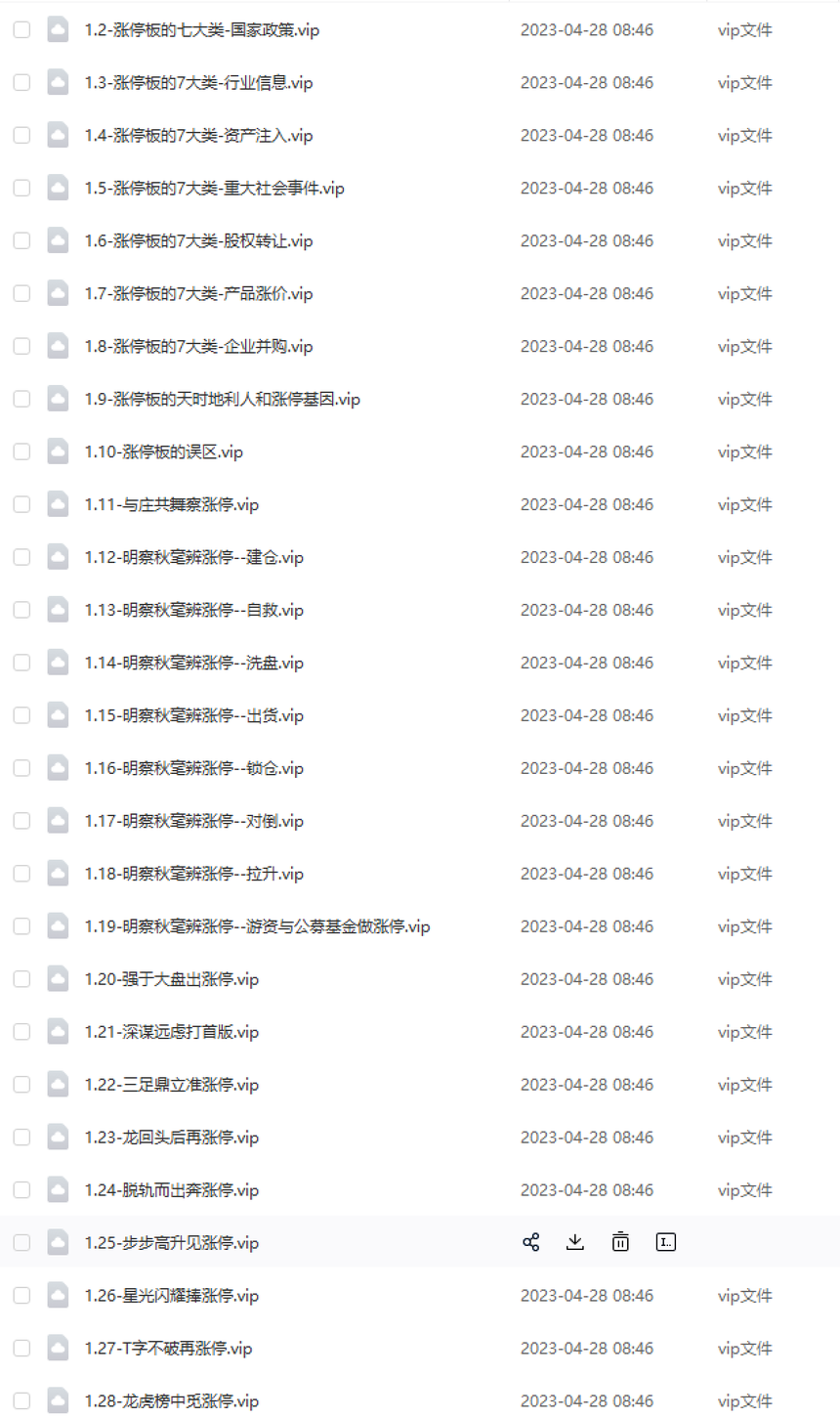The height and width of the screenshot is (1418, 840).
Task: Mark the checkbox for 1.22-三足鼎立准涨停.vip
Action: click(21, 1085)
